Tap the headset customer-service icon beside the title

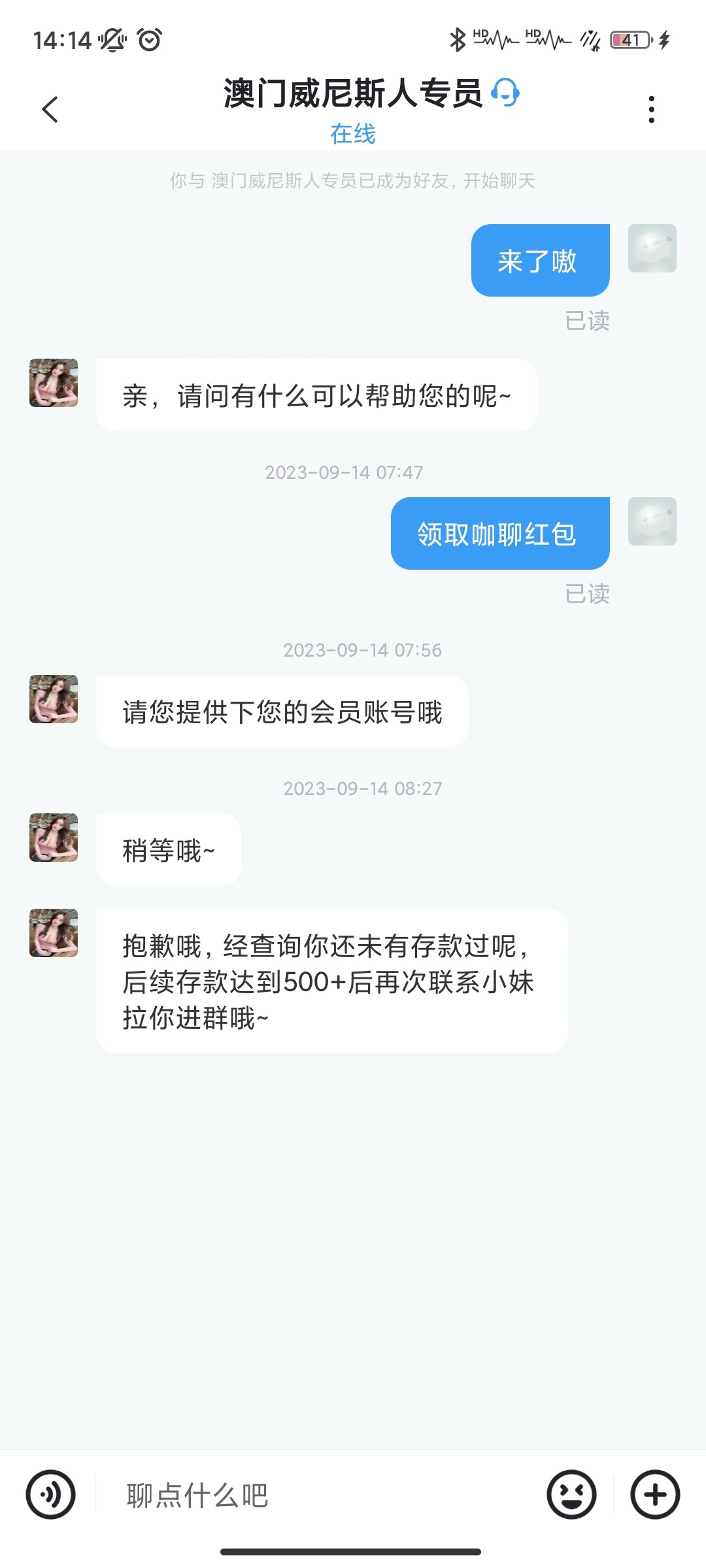click(x=505, y=93)
